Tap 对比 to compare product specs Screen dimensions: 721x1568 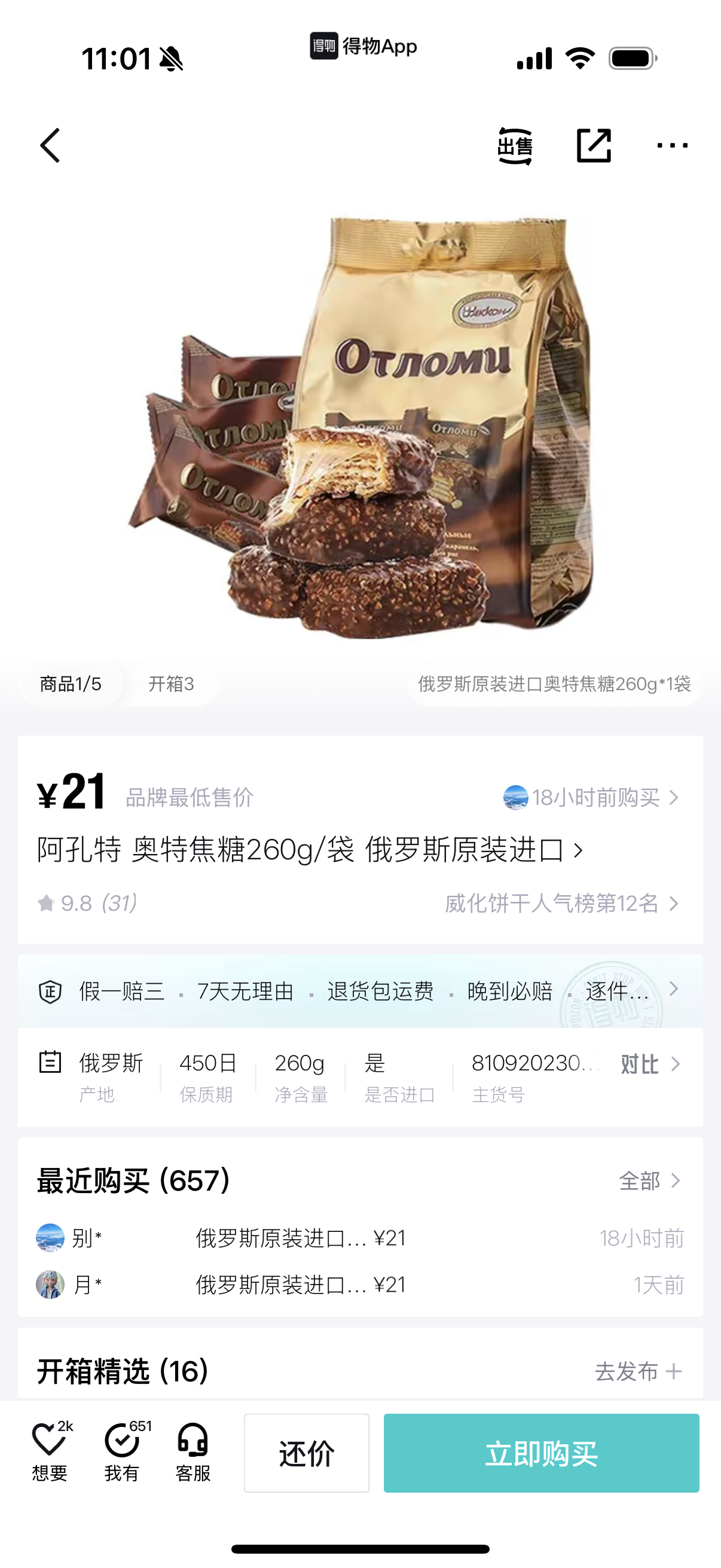coord(648,1064)
